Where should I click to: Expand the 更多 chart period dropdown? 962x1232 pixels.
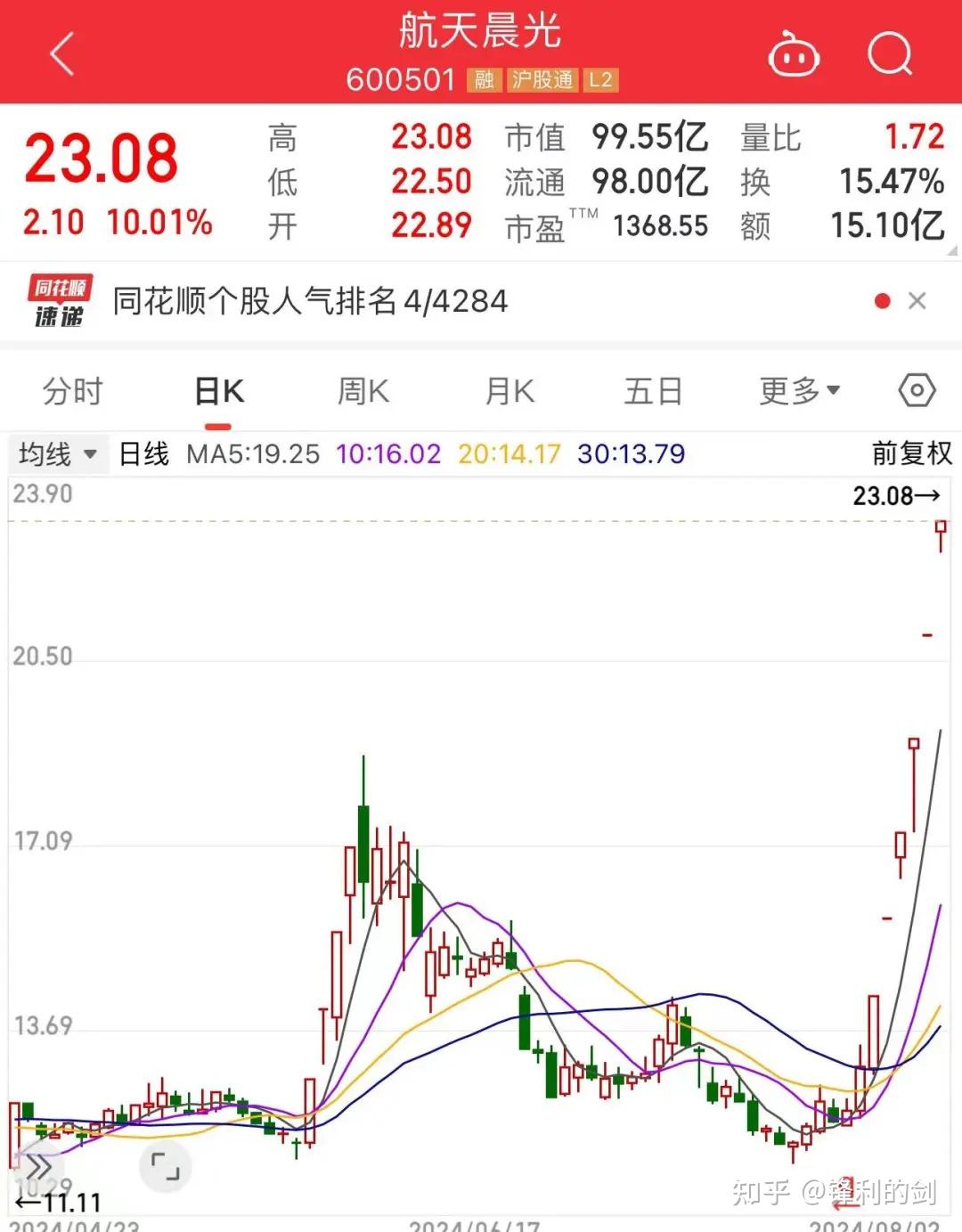tap(799, 391)
